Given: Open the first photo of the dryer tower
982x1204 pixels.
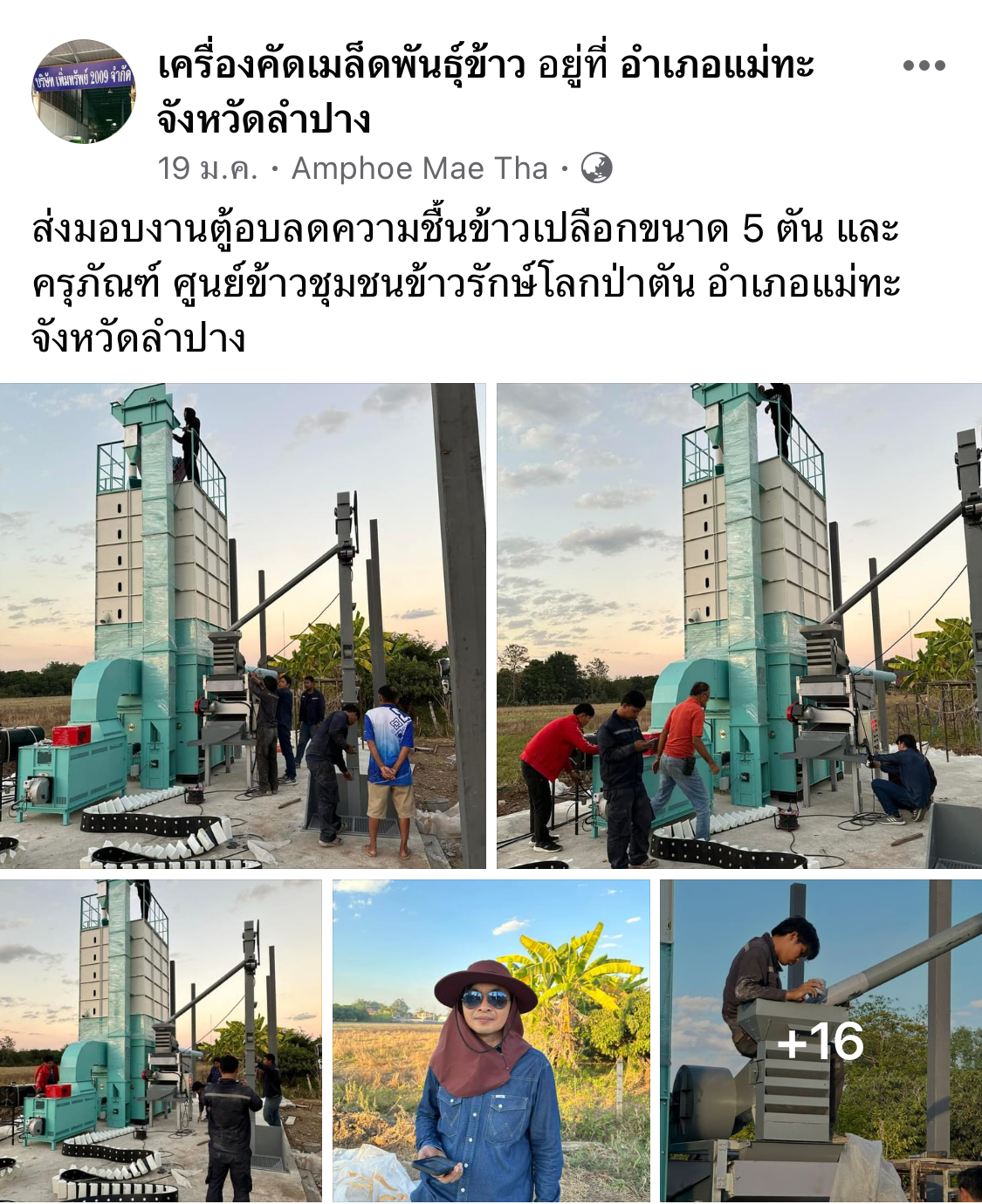Looking at the screenshot, I should click(243, 626).
